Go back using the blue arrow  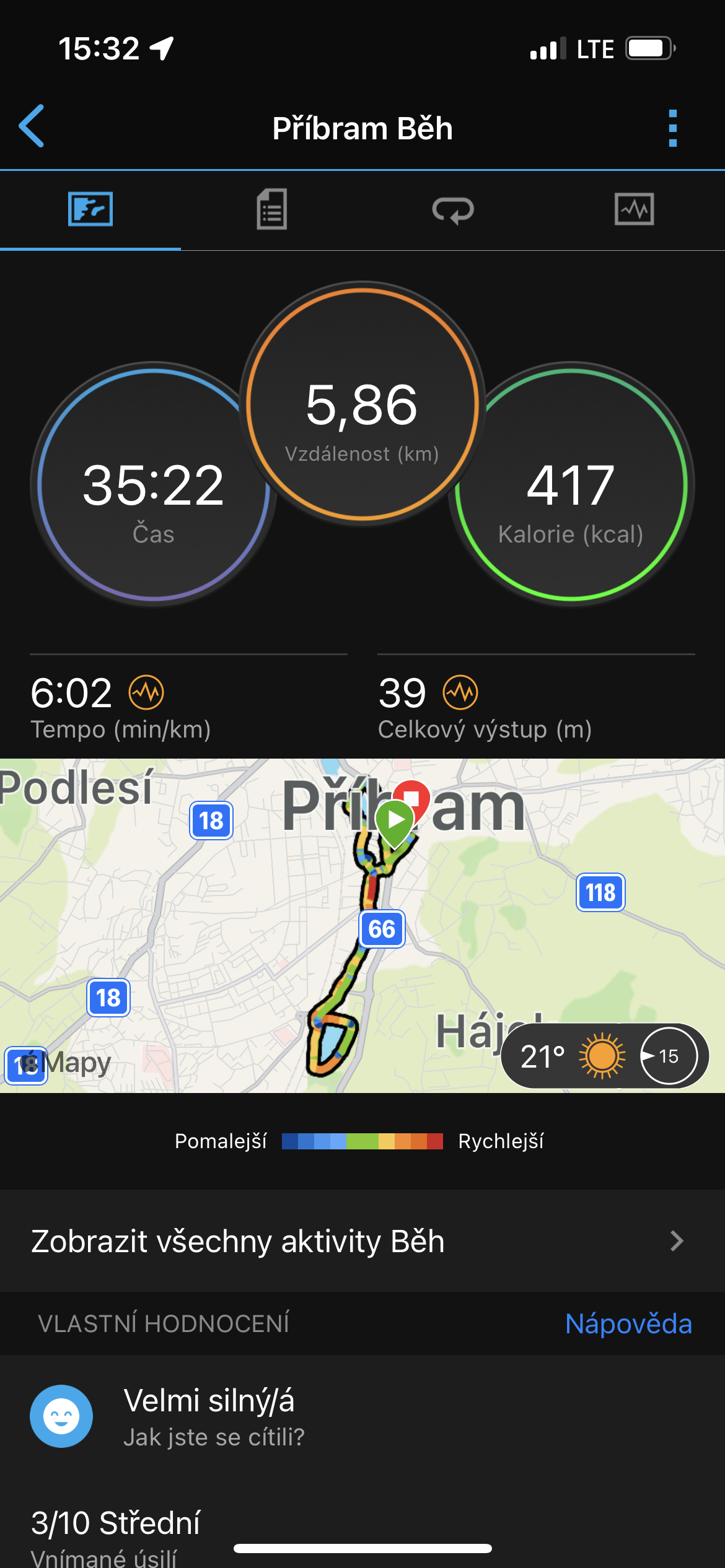32,126
